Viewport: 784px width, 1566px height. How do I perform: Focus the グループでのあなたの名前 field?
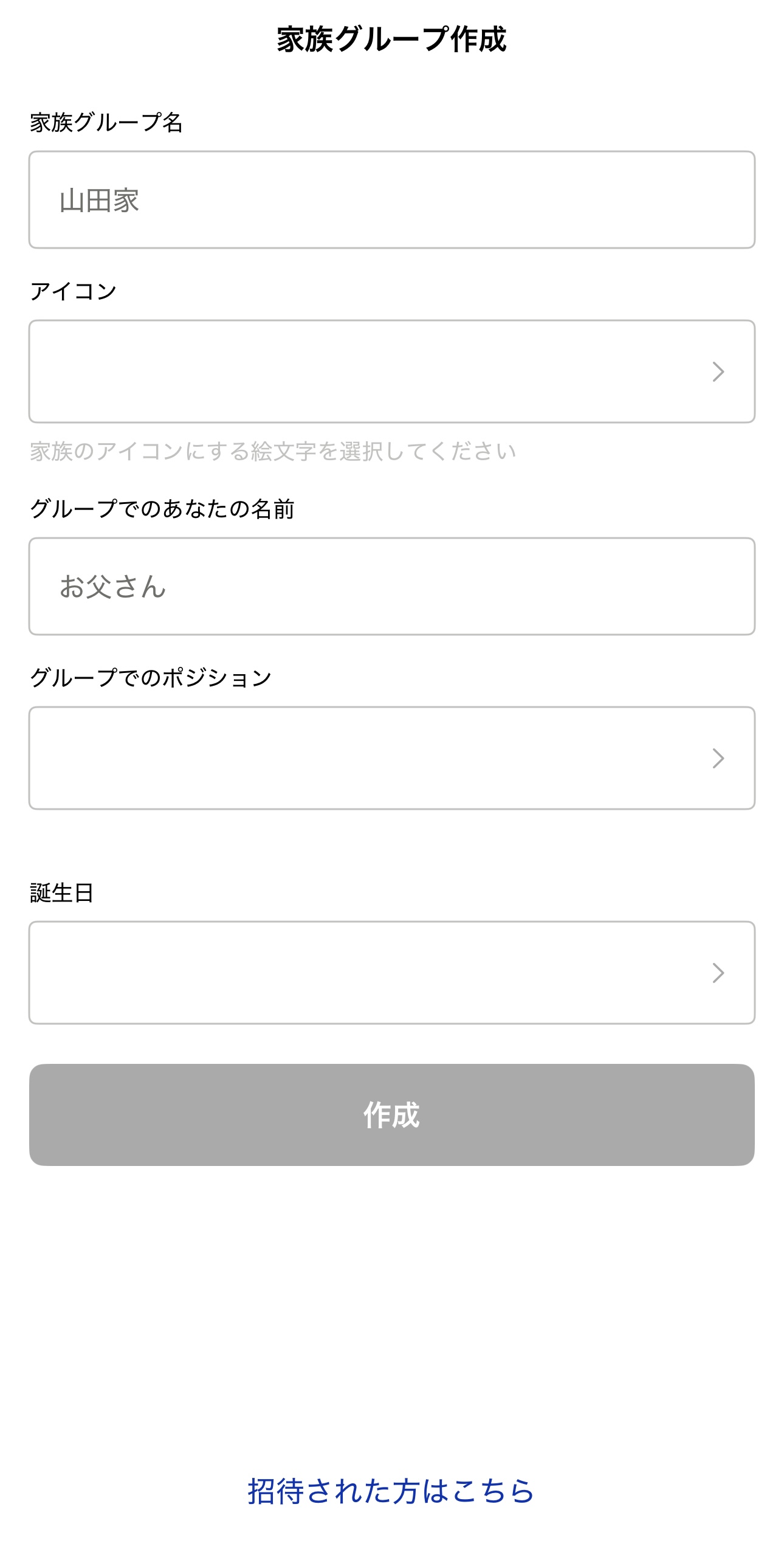(x=391, y=587)
